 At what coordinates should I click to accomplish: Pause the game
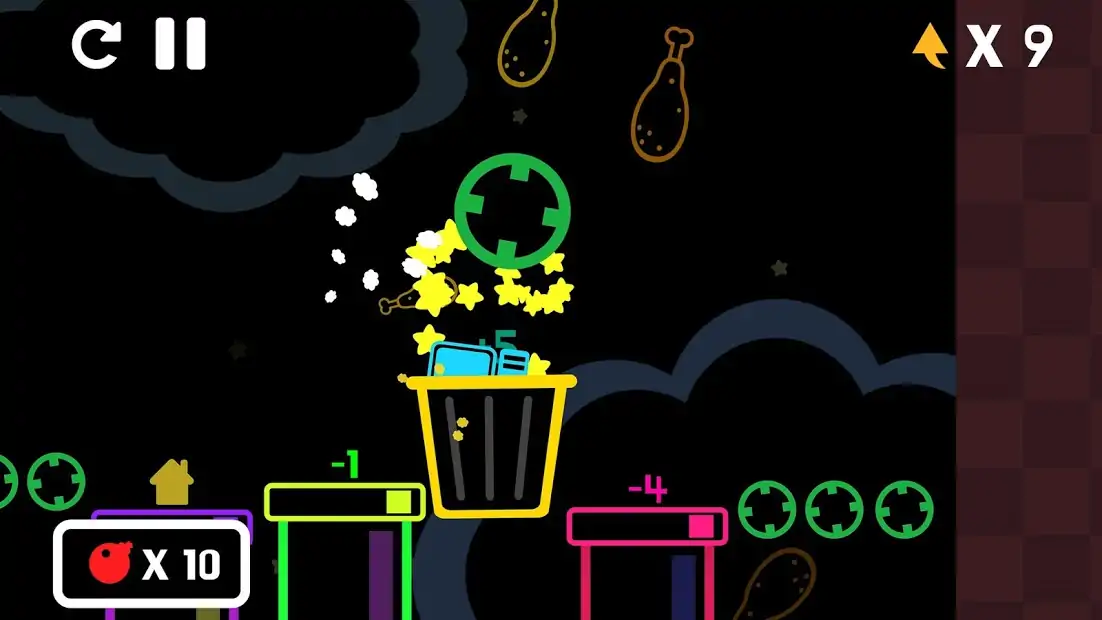tap(180, 45)
